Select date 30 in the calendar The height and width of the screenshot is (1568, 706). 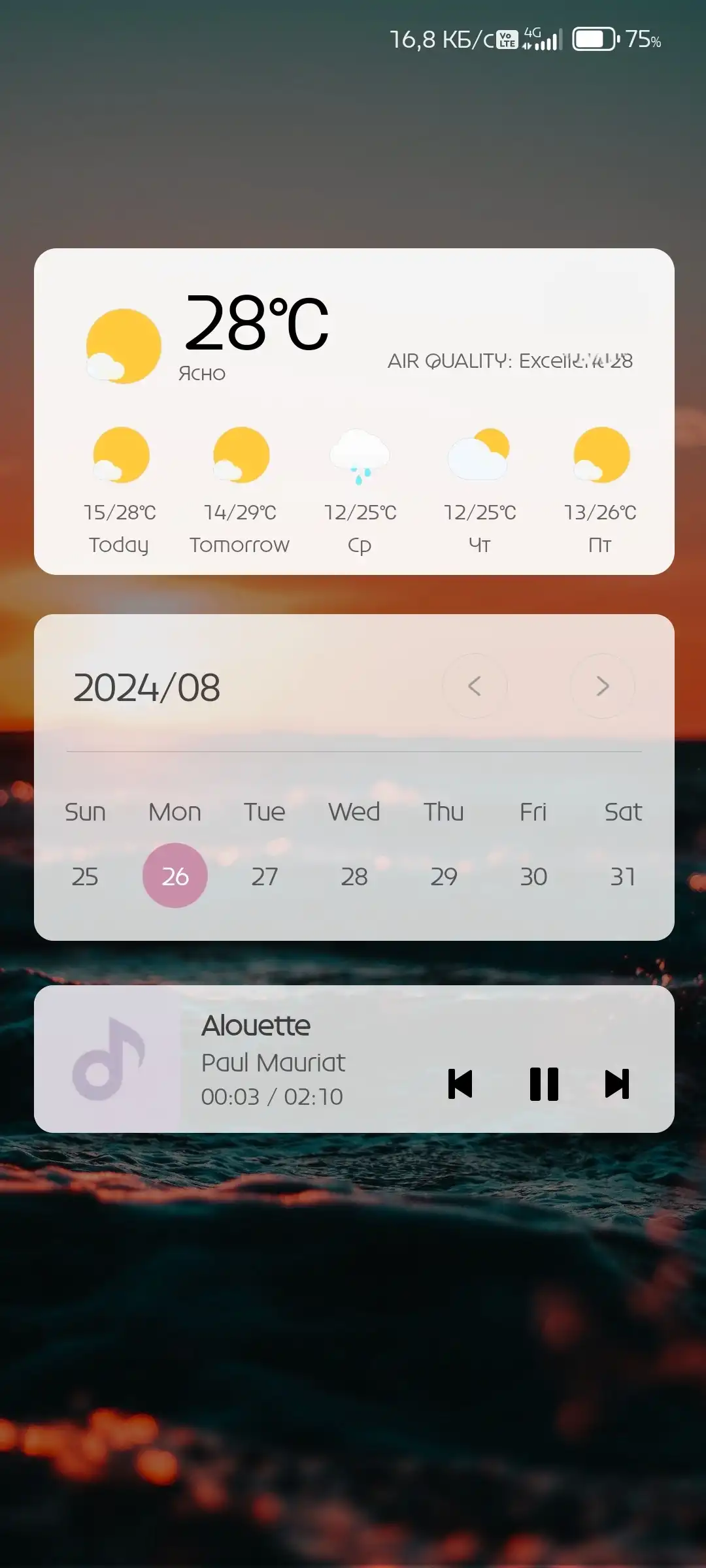(x=533, y=876)
